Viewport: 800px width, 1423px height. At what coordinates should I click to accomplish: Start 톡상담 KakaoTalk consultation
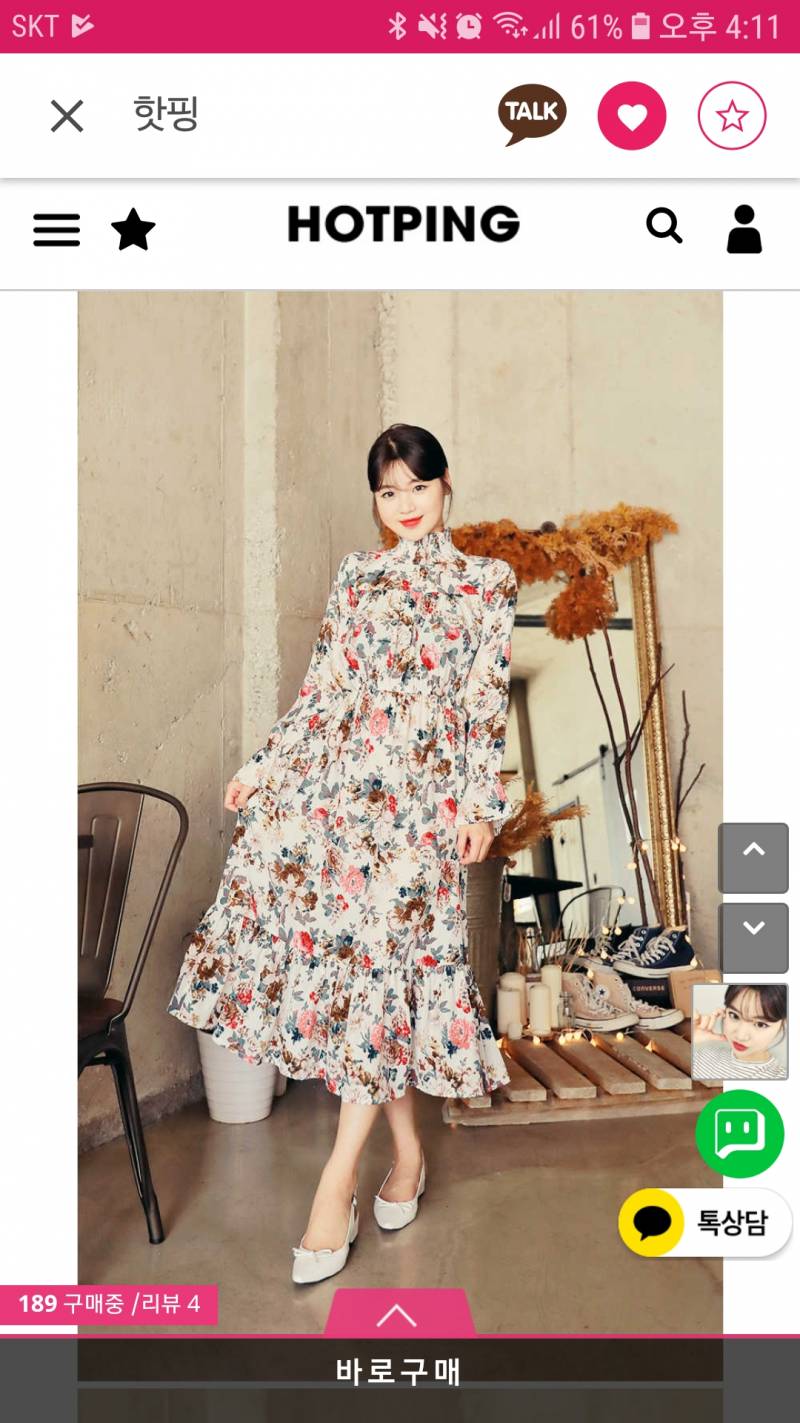(706, 1222)
